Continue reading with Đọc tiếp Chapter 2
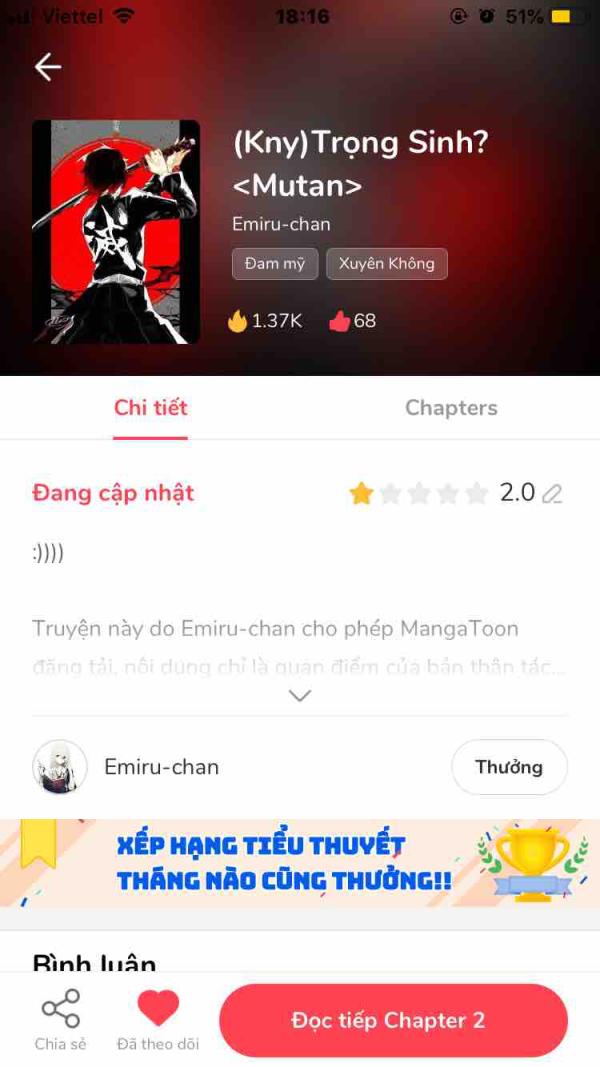This screenshot has width=600, height=1067. pyautogui.click(x=393, y=1020)
